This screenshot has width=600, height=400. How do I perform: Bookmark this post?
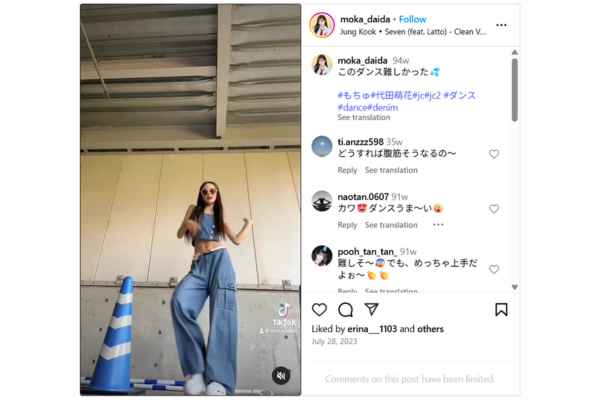click(x=501, y=309)
